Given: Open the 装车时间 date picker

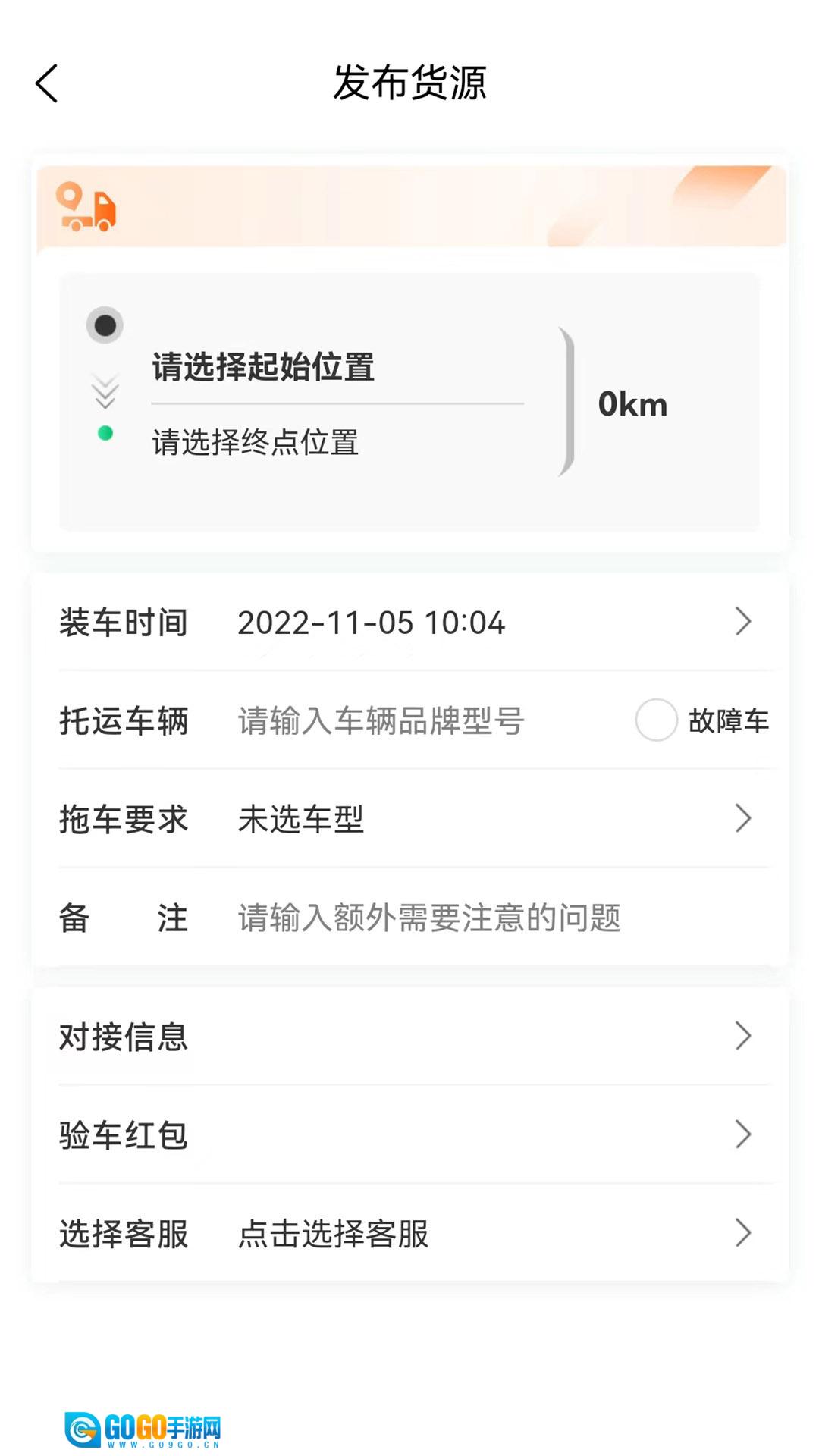Looking at the screenshot, I should coord(409,623).
